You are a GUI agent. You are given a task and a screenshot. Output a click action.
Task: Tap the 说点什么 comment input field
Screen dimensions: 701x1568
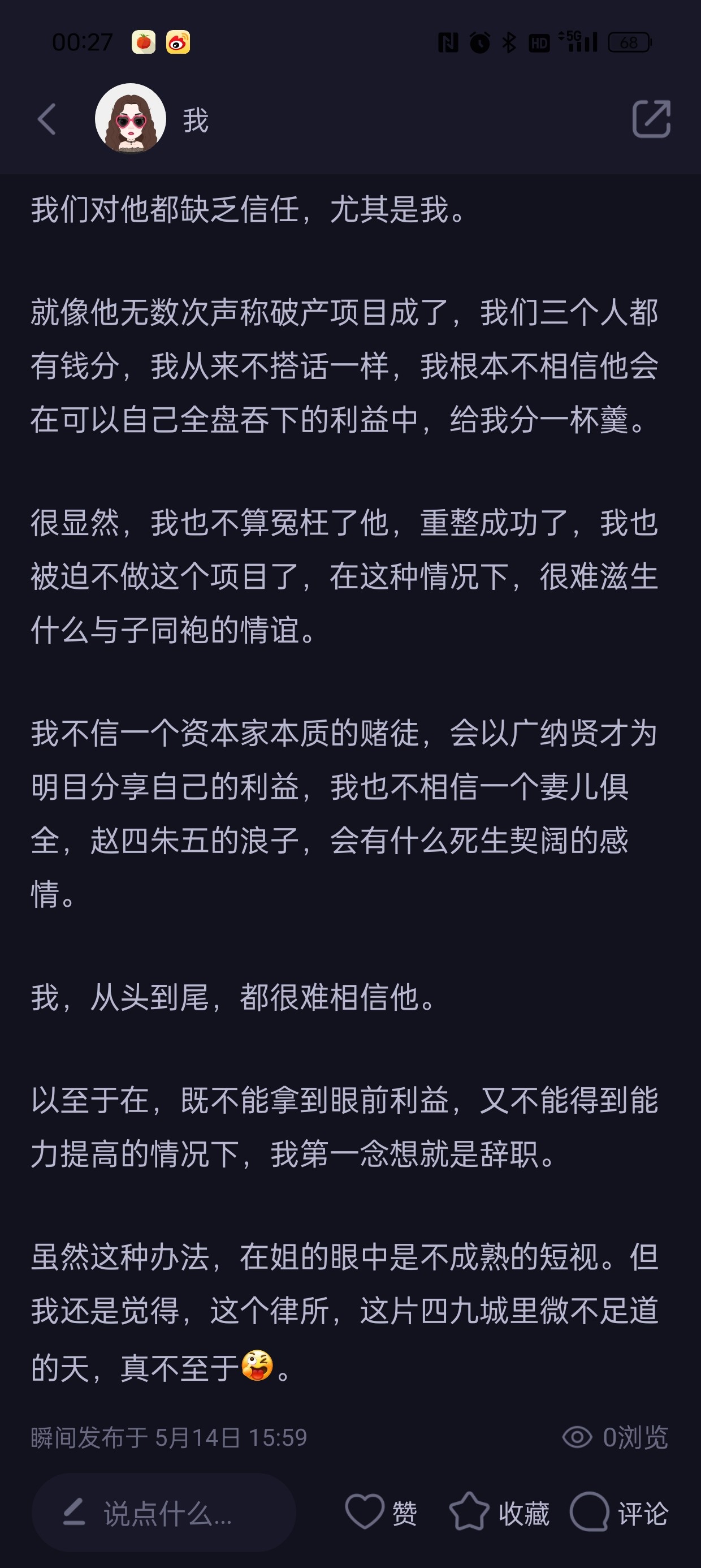[x=164, y=1512]
